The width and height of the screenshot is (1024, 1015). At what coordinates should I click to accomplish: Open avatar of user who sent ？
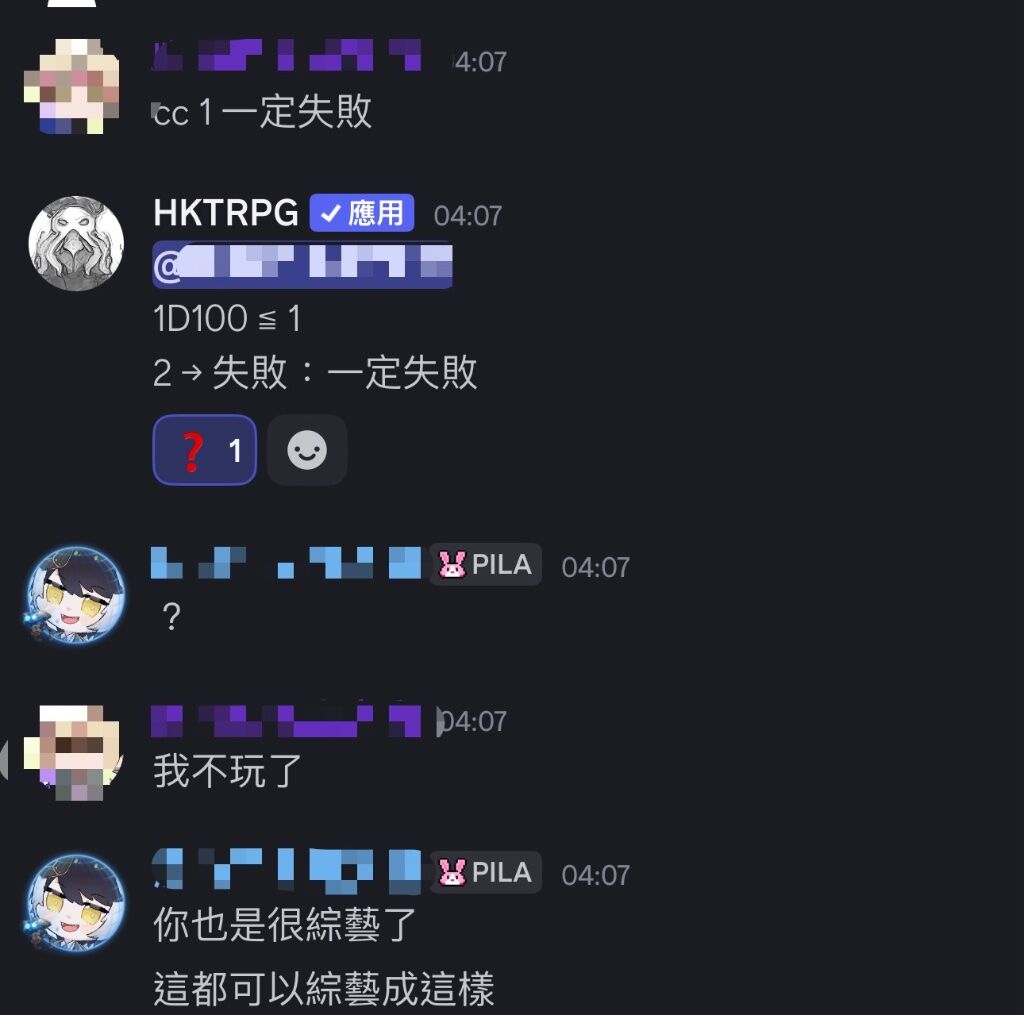[76, 593]
